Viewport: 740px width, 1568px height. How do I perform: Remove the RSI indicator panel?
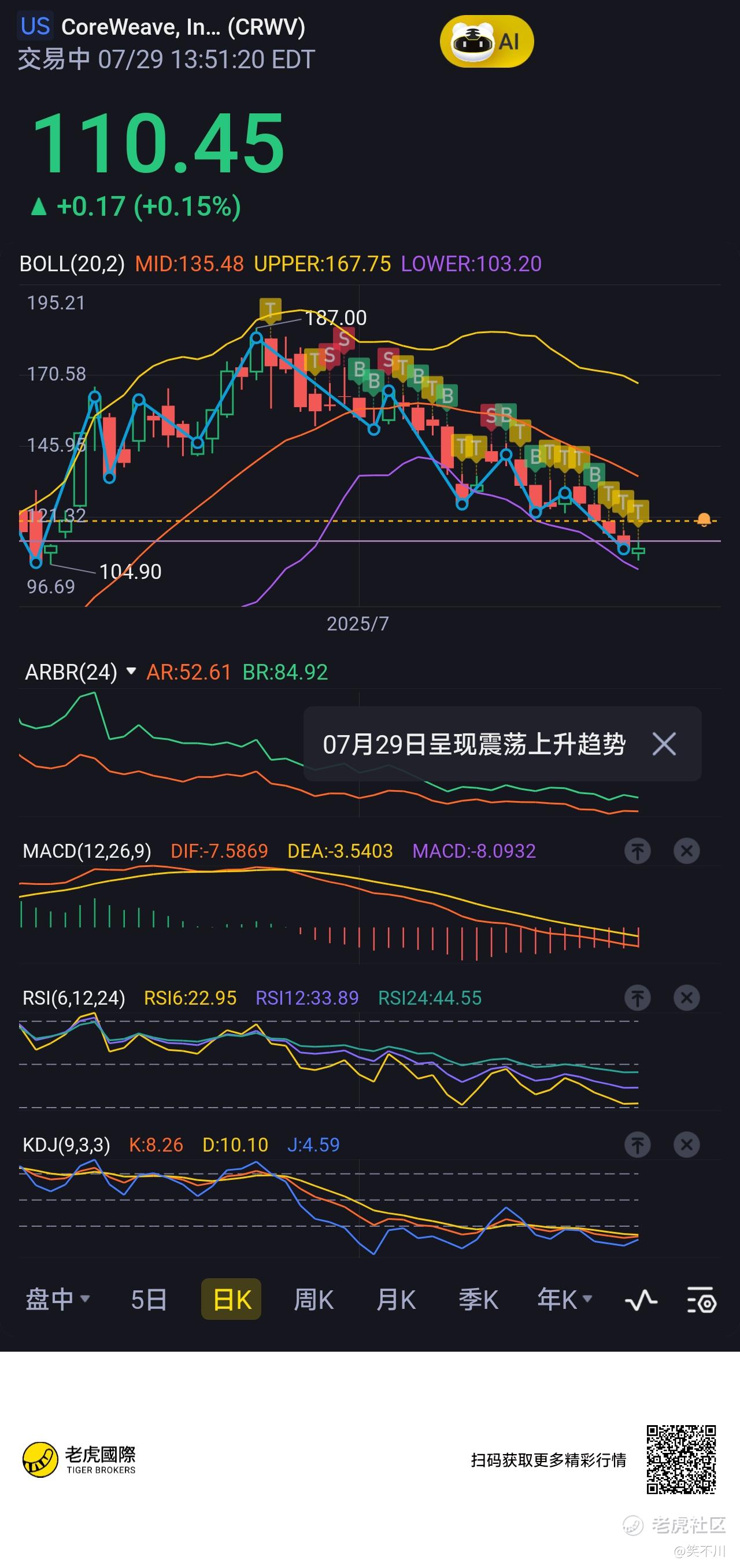pos(686,998)
